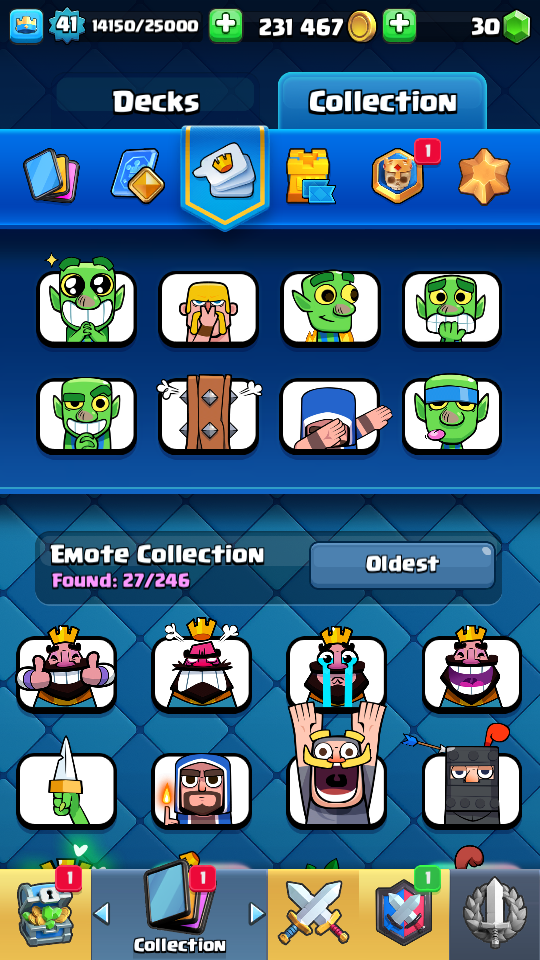
Task: Open the cards collection sub-tab
Action: click(51, 175)
